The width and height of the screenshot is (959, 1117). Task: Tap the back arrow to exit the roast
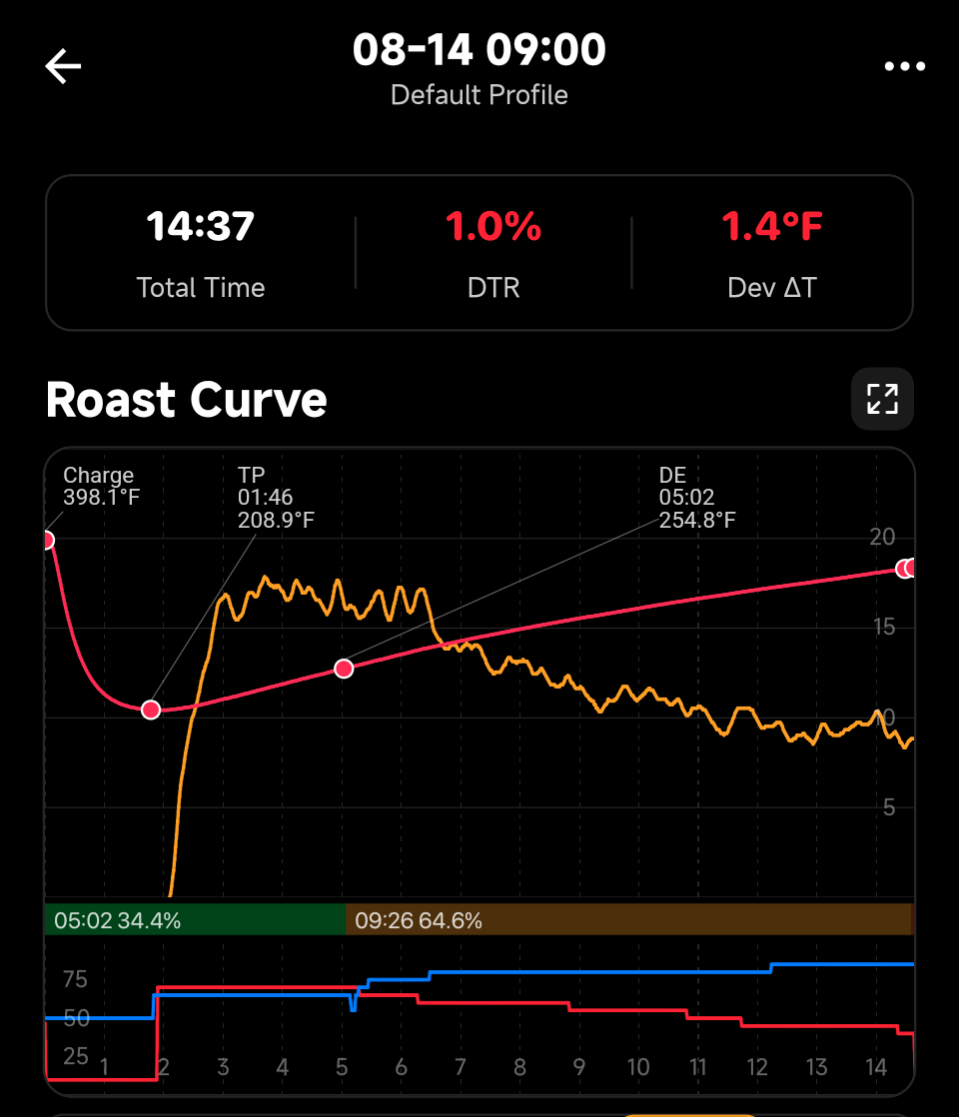(62, 66)
